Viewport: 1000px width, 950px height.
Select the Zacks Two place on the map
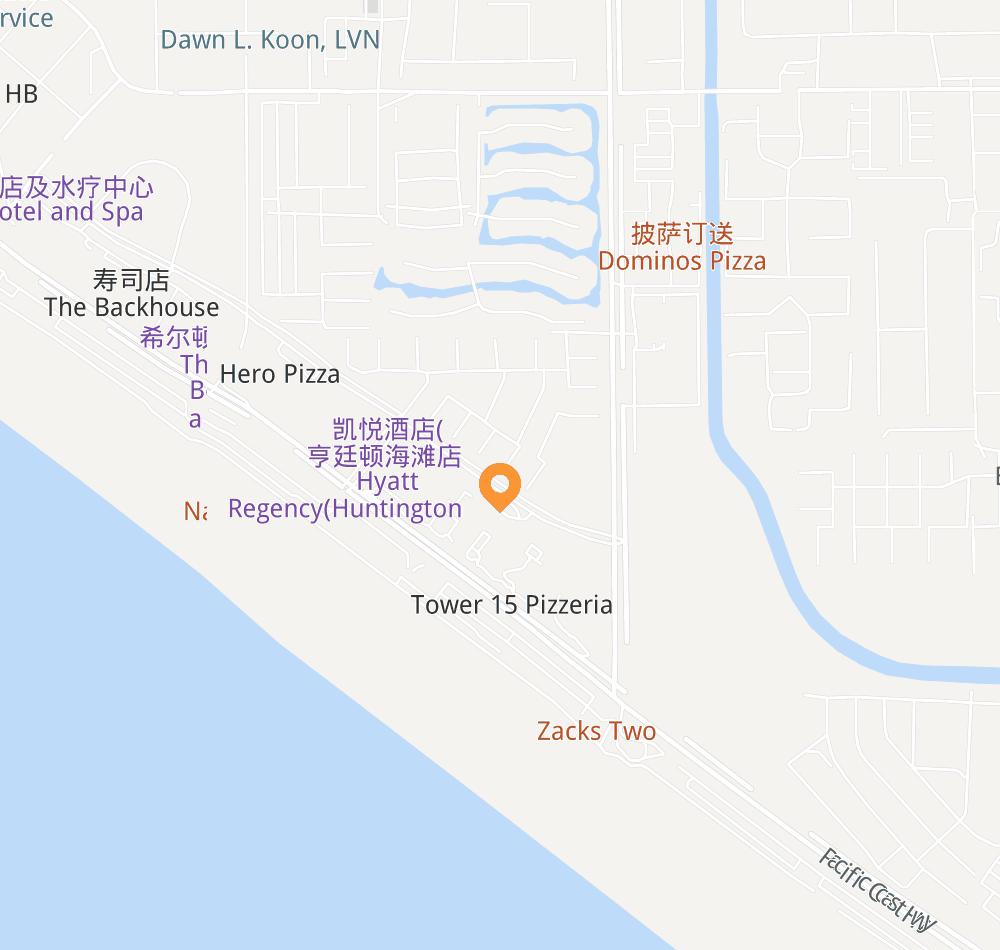click(x=596, y=731)
